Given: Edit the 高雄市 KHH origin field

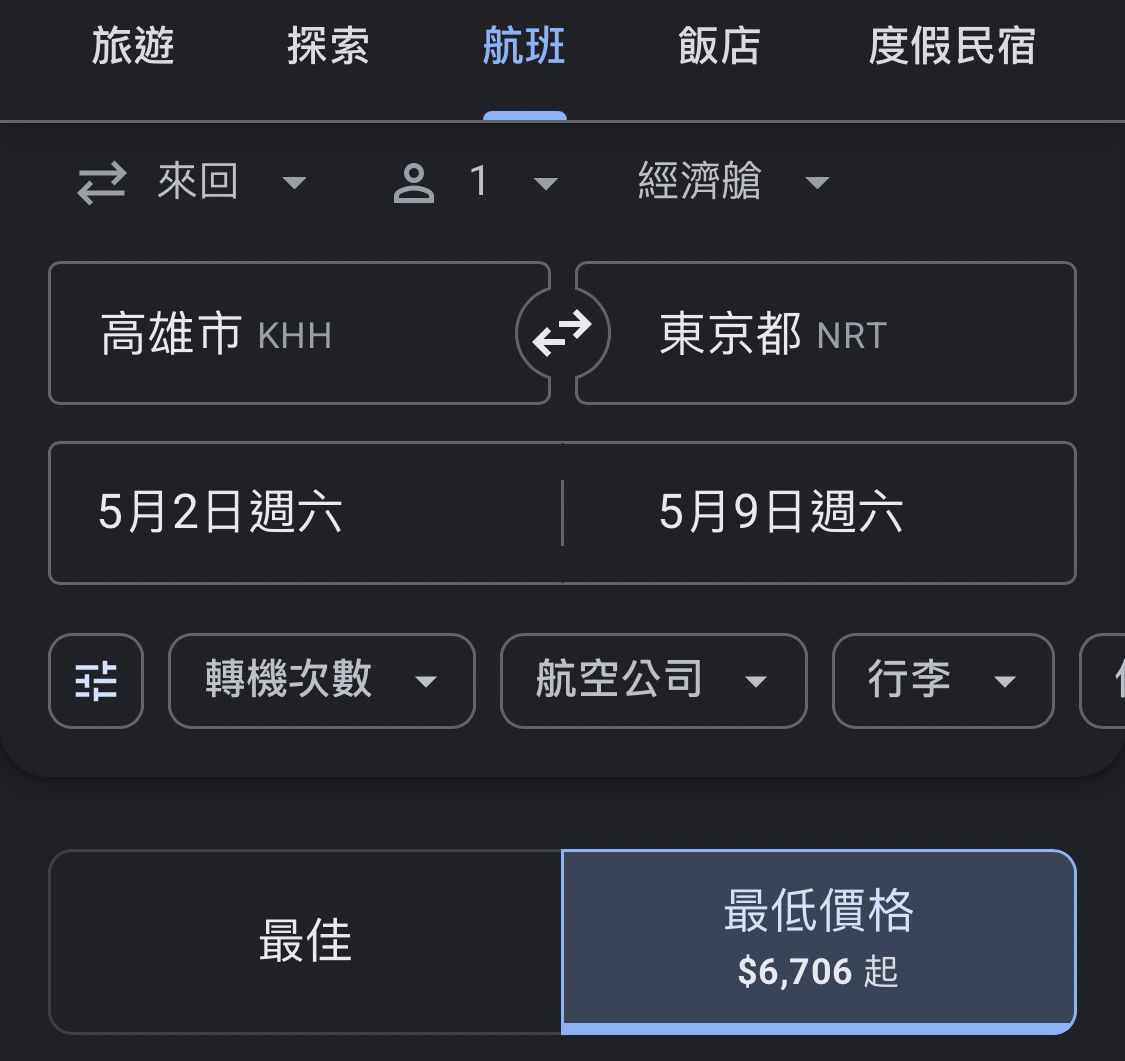Looking at the screenshot, I should (280, 334).
